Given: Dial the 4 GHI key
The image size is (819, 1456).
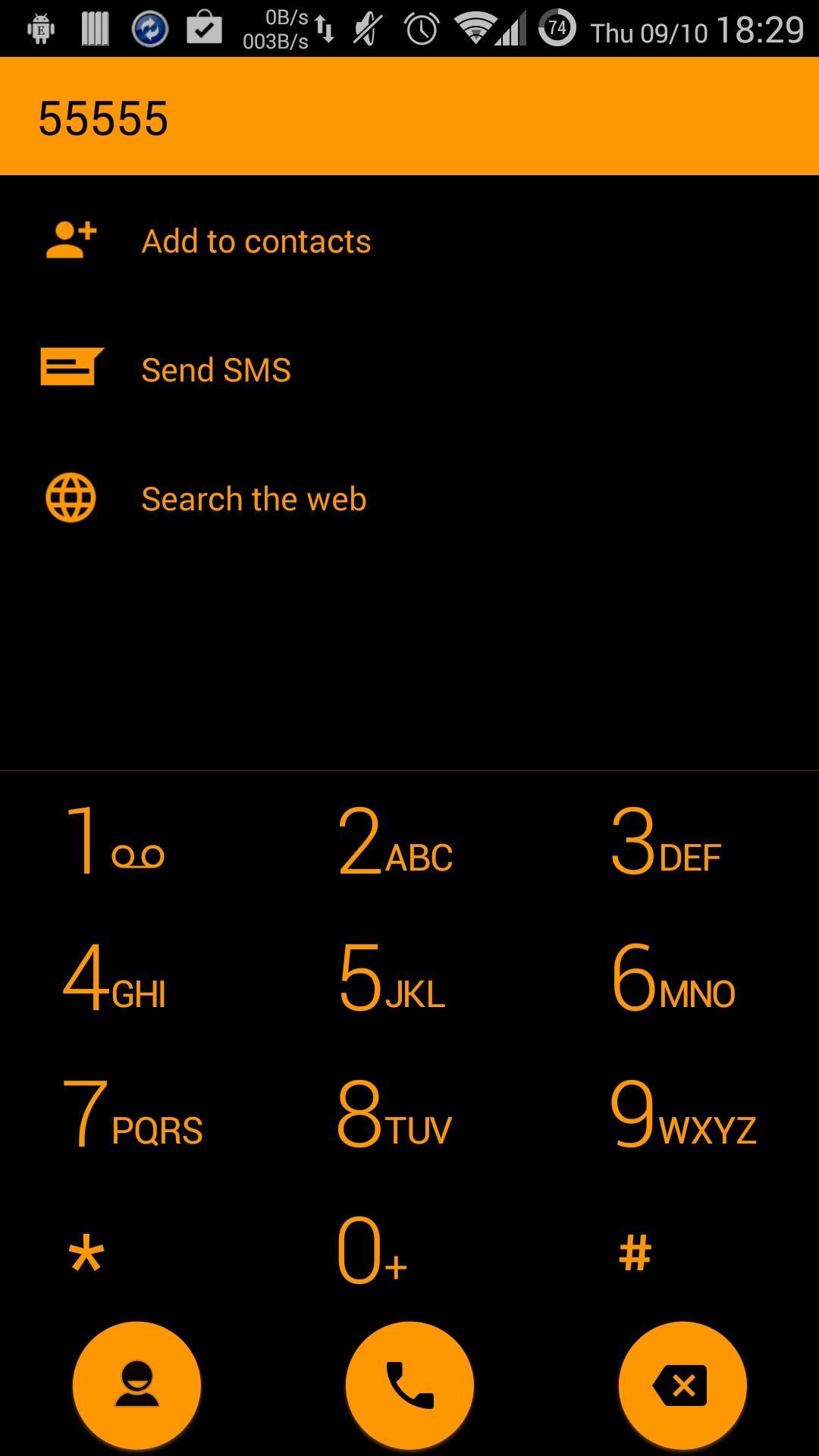Looking at the screenshot, I should (x=115, y=977).
